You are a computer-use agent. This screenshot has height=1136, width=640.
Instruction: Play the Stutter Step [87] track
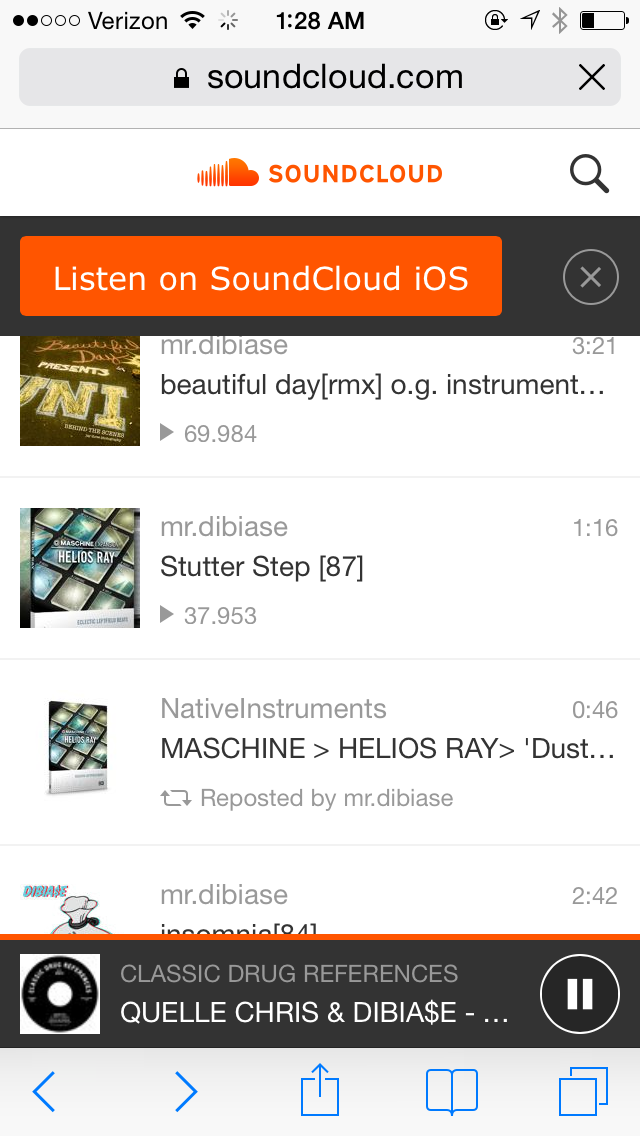[x=320, y=568]
